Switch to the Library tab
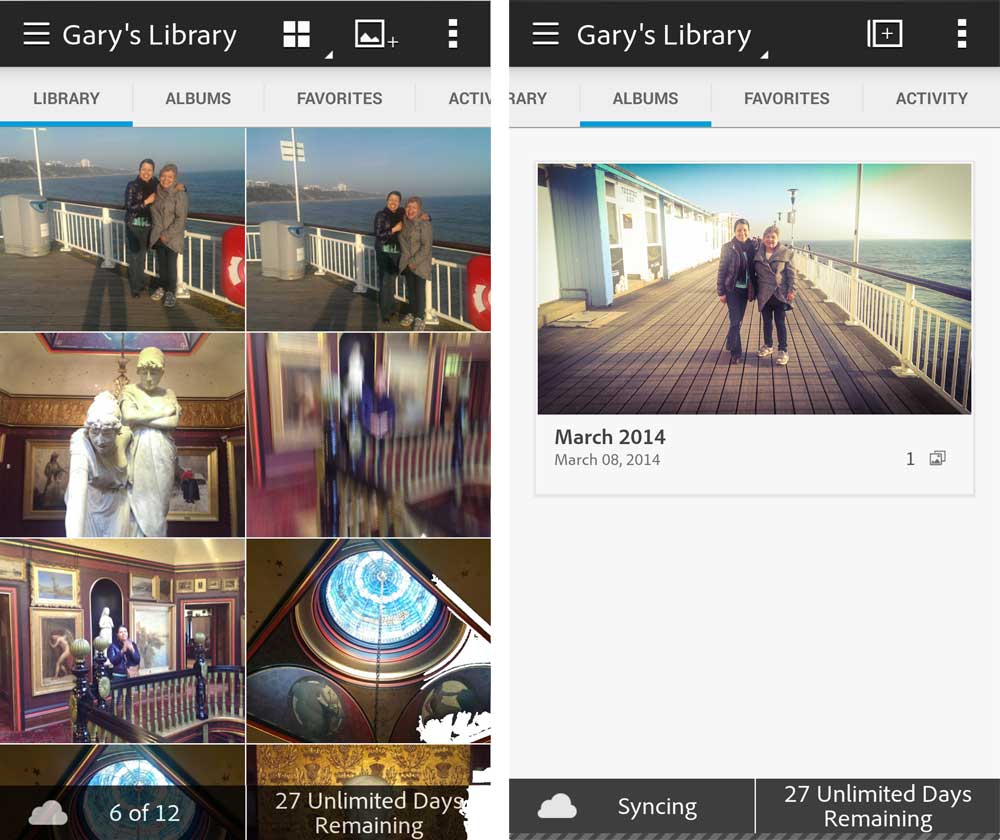Viewport: 1000px width, 840px height. [x=66, y=98]
